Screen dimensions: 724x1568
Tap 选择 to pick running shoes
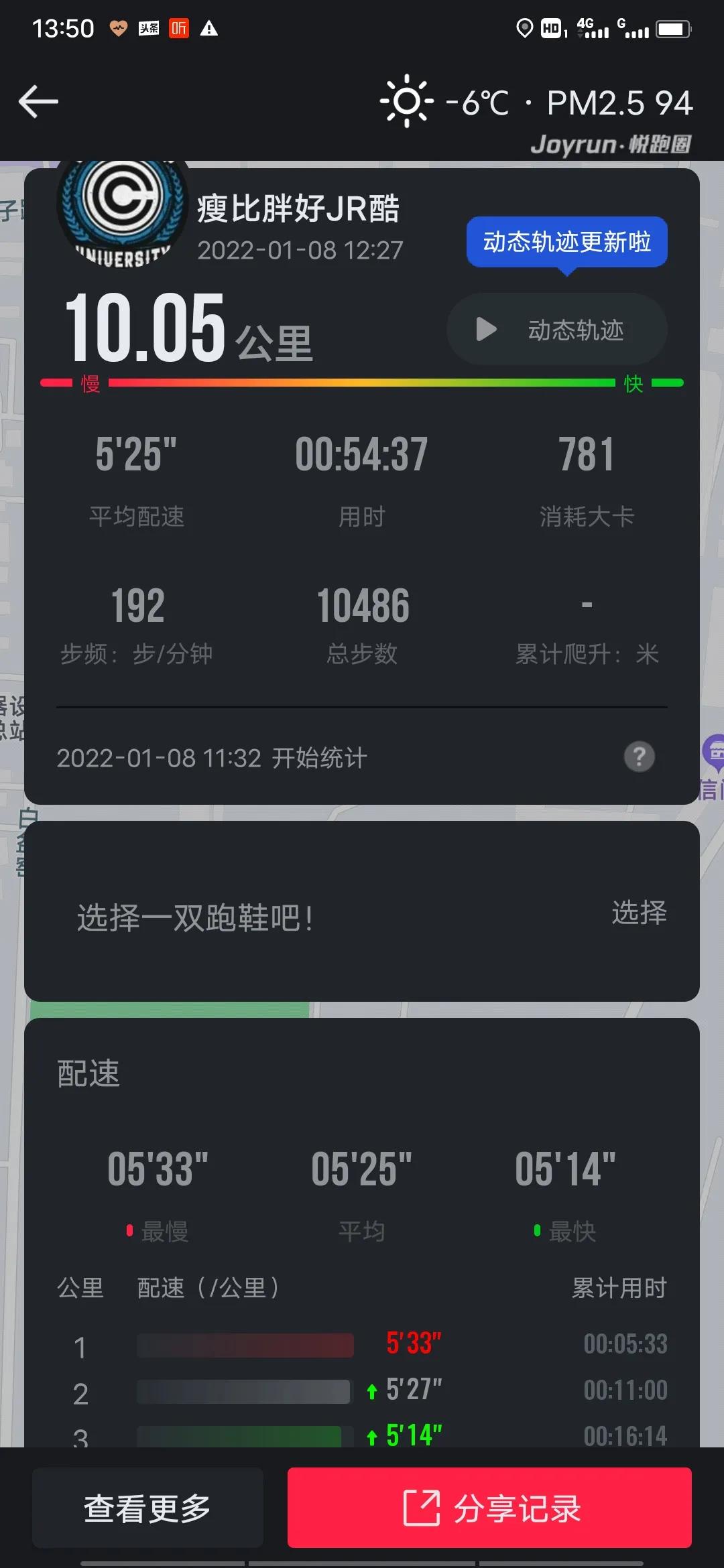coord(638,913)
